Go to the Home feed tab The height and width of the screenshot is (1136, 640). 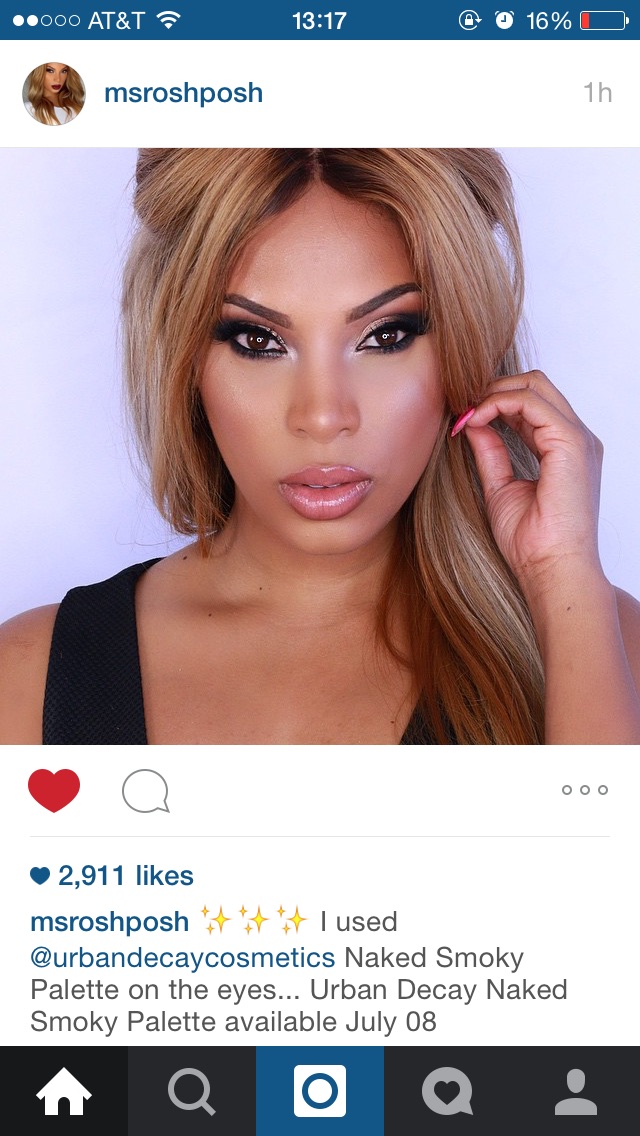(64, 1091)
